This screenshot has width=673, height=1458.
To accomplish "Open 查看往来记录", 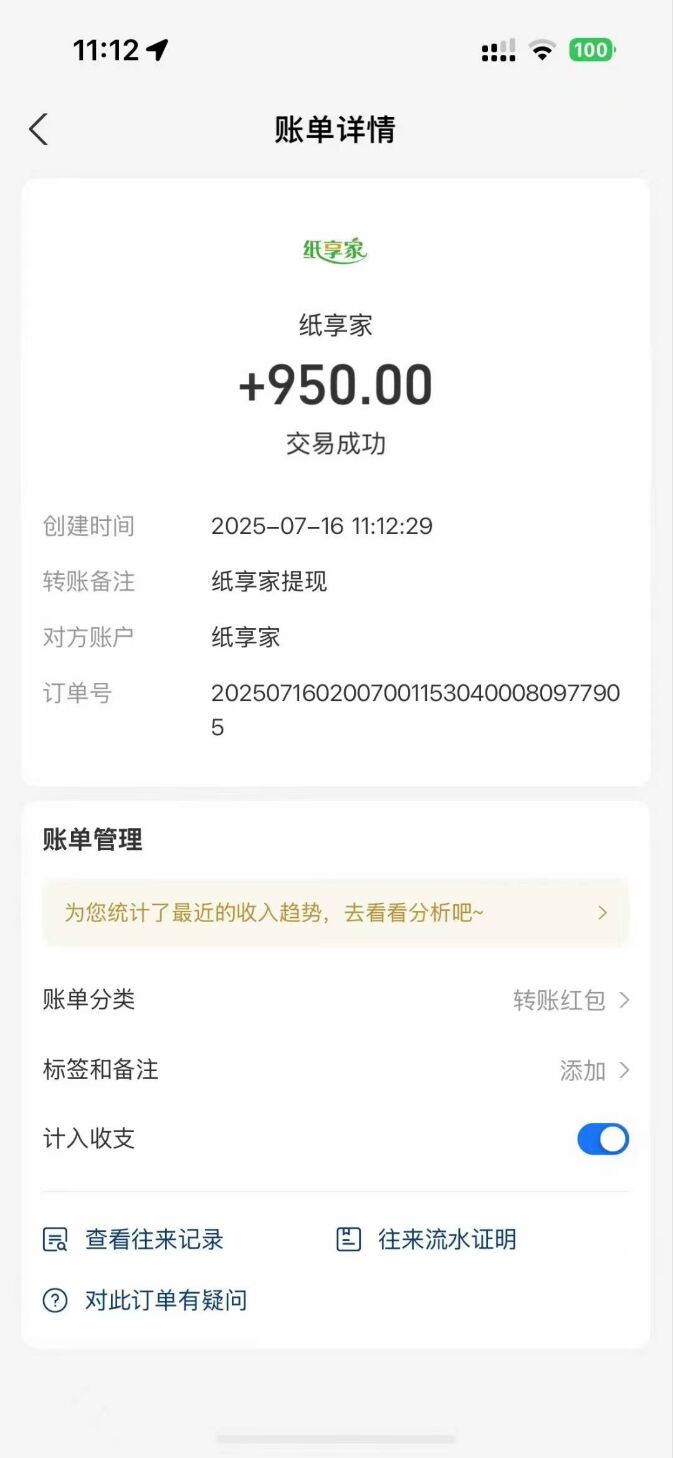I will 133,1240.
